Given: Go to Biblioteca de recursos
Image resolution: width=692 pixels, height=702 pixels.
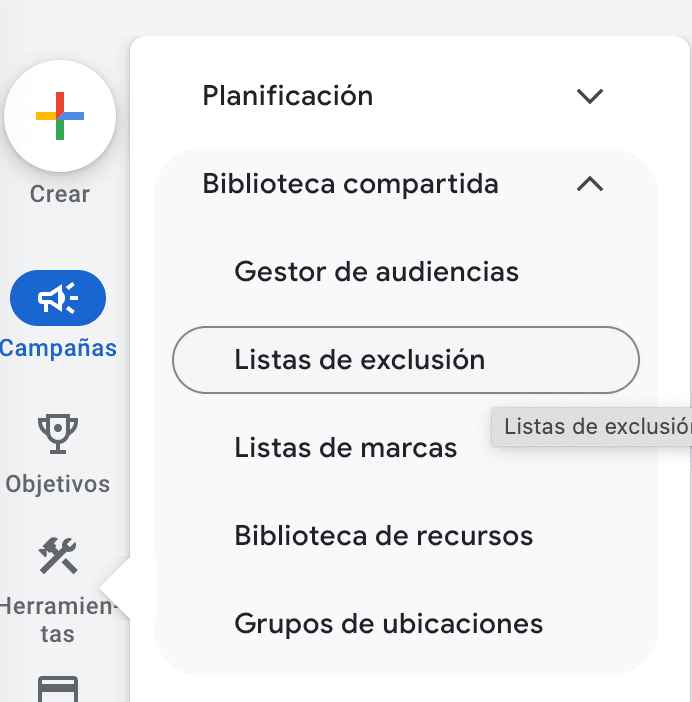Looking at the screenshot, I should click(x=383, y=536).
